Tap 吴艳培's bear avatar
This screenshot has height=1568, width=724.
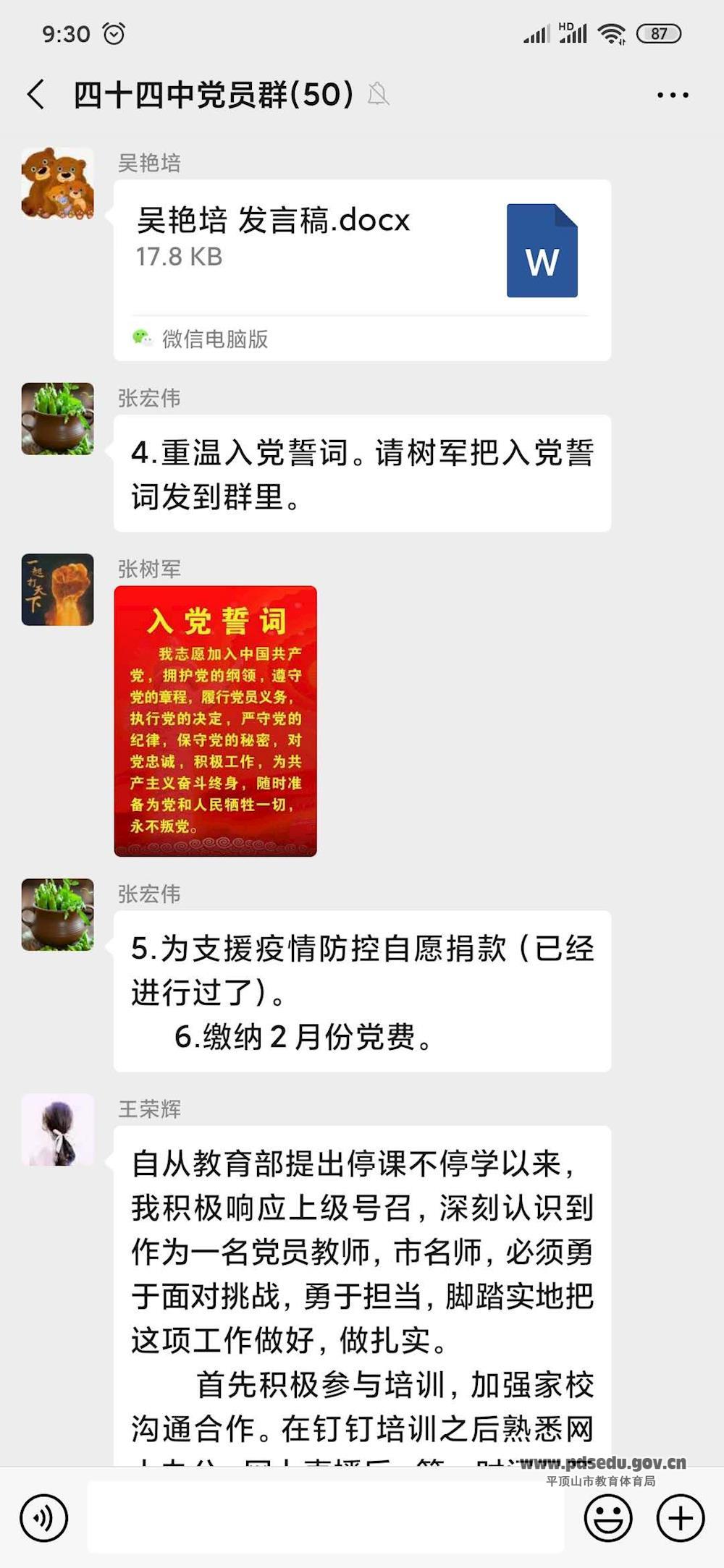[58, 184]
